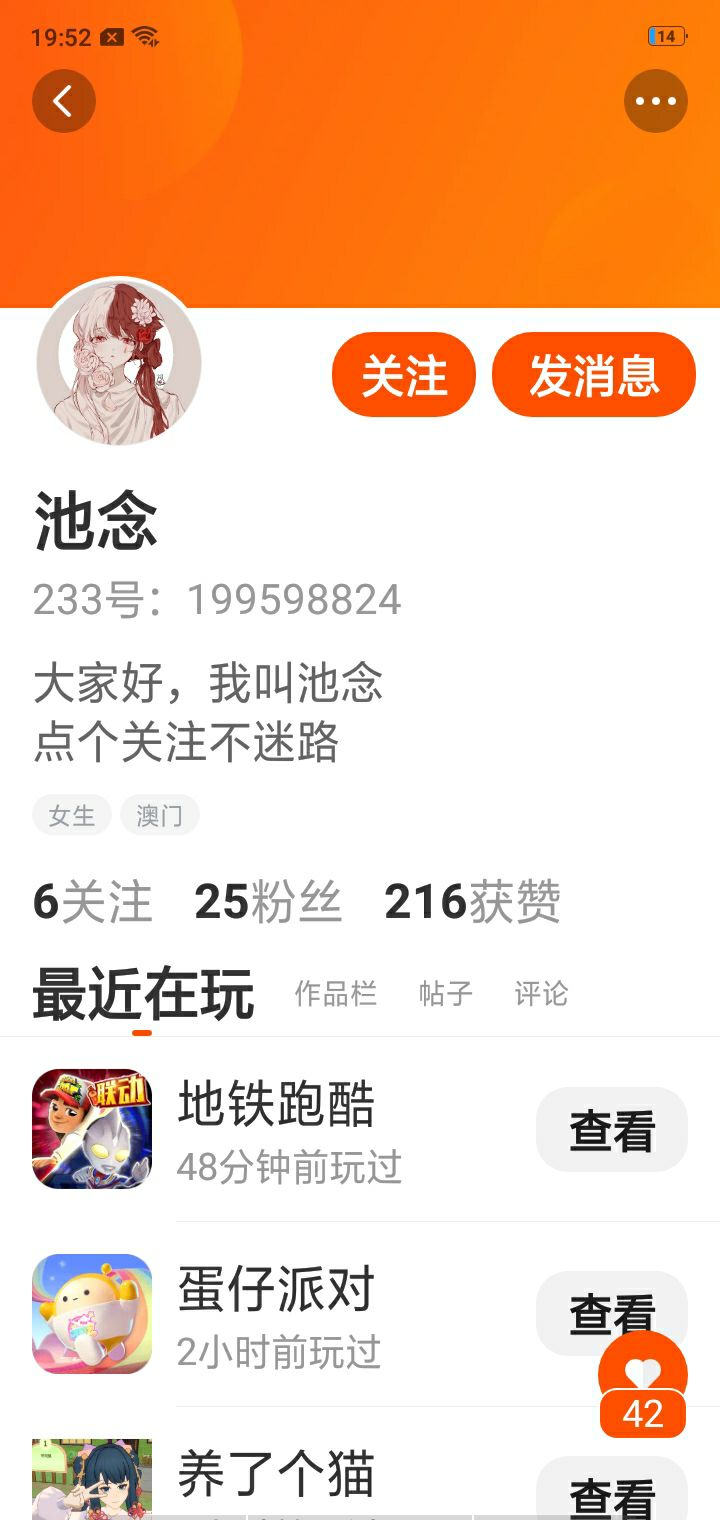The image size is (720, 1520).
Task: Tap 查看 for 地铁跑酷
Action: click(612, 1130)
